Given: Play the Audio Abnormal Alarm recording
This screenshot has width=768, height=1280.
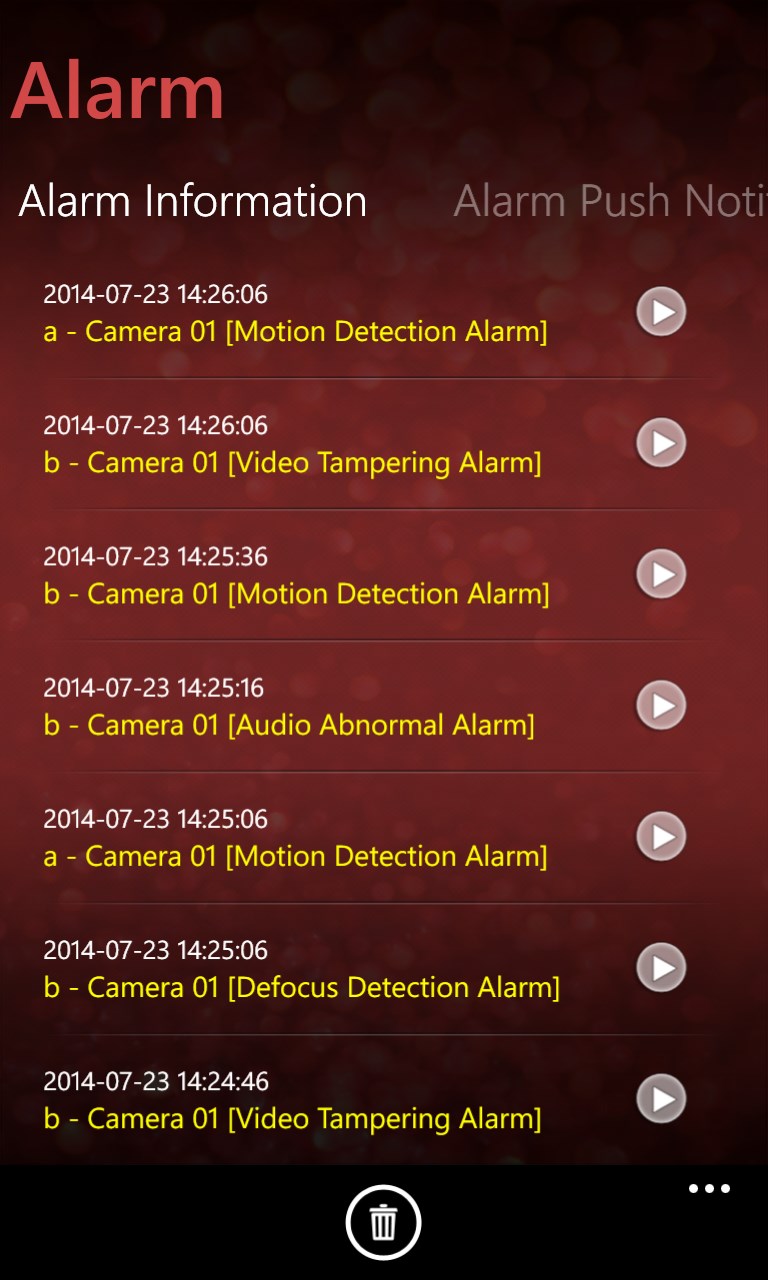Looking at the screenshot, I should 661,705.
